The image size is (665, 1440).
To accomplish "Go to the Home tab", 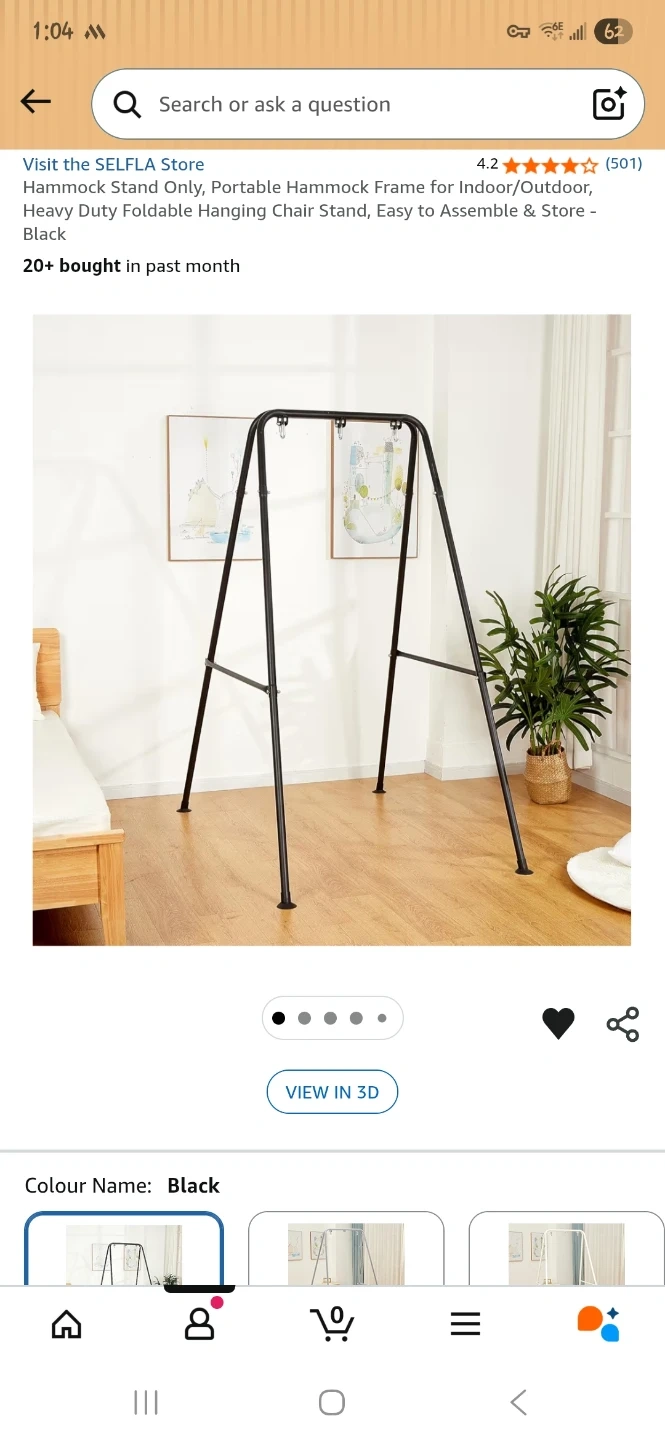I will pos(66,1324).
